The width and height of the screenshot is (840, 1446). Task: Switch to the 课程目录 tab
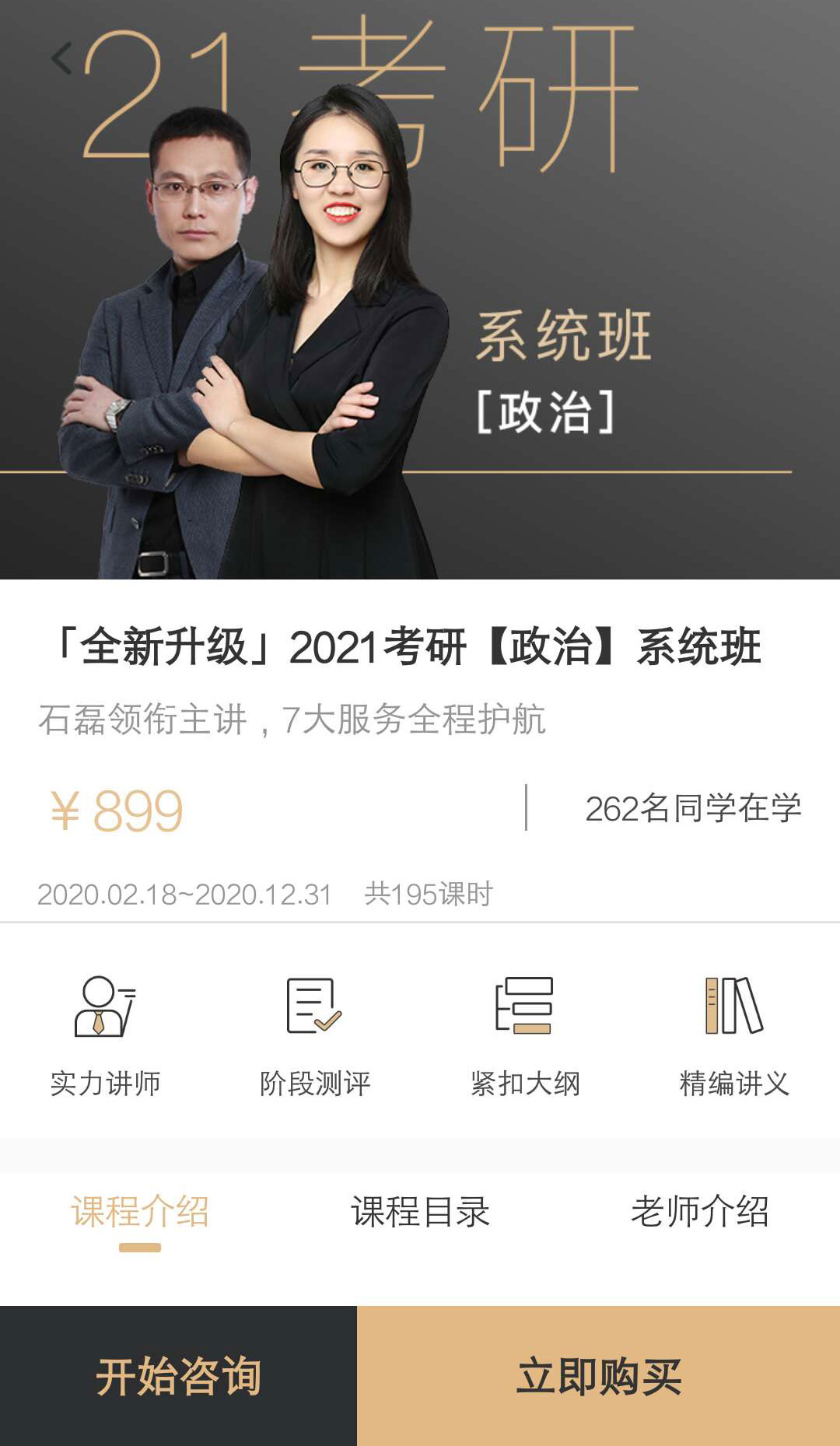pos(420,1212)
